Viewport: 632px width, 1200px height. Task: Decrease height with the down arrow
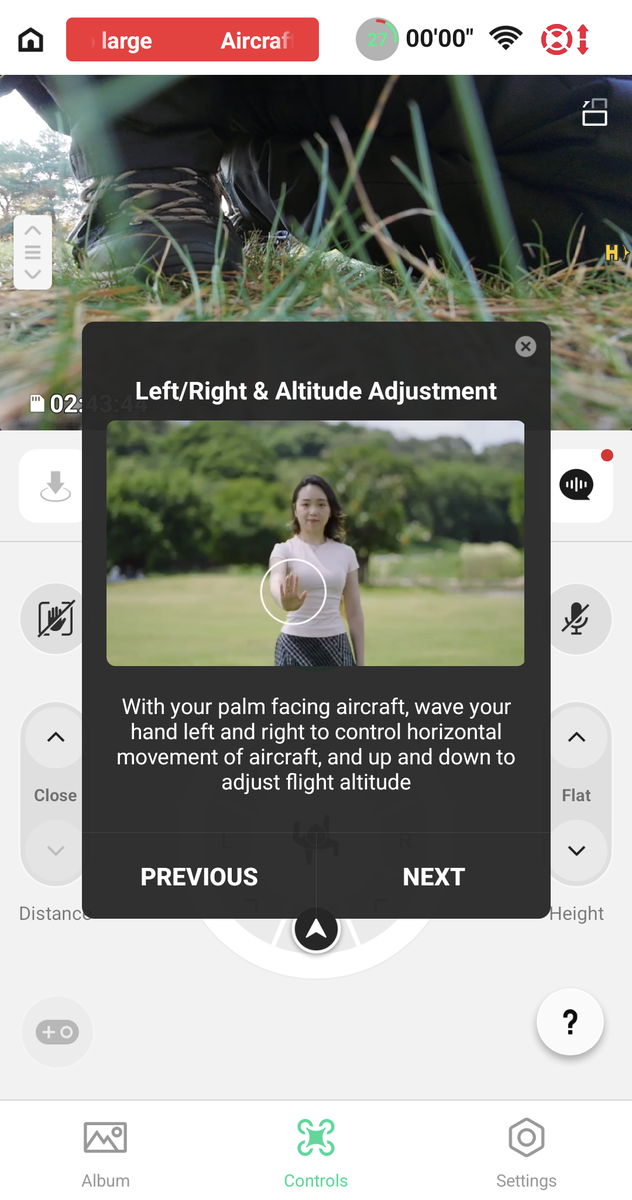(576, 850)
